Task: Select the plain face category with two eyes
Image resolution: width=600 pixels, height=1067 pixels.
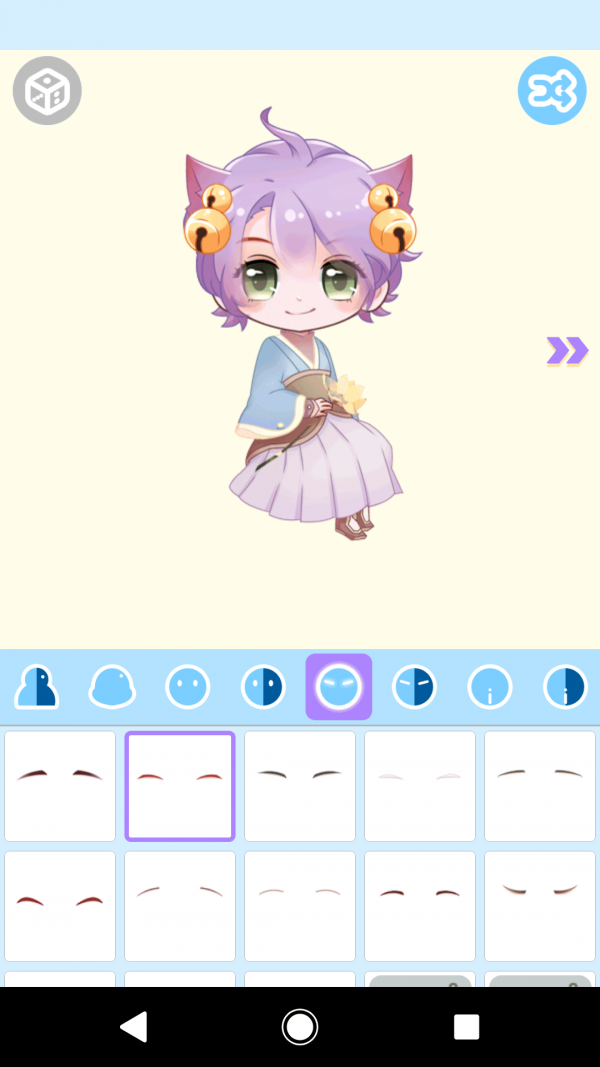Action: click(188, 687)
